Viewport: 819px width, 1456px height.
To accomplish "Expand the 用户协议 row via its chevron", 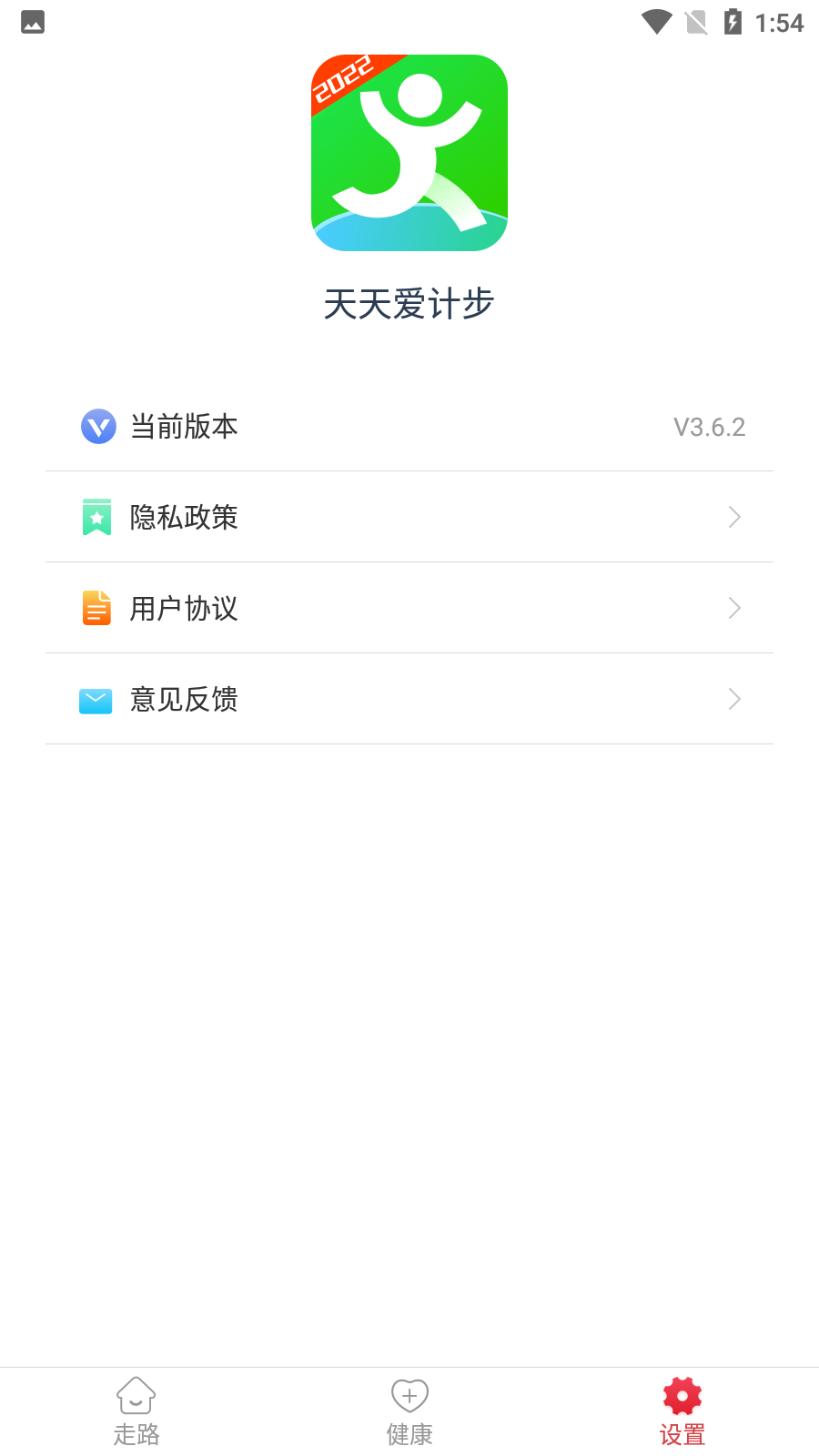I will tap(734, 608).
